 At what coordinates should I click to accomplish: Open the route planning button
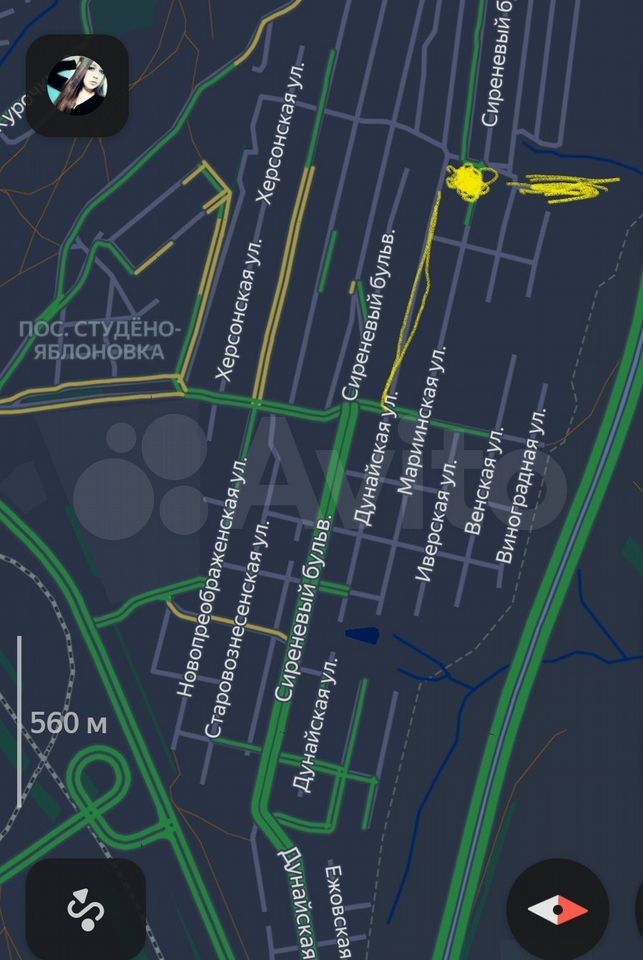86,909
